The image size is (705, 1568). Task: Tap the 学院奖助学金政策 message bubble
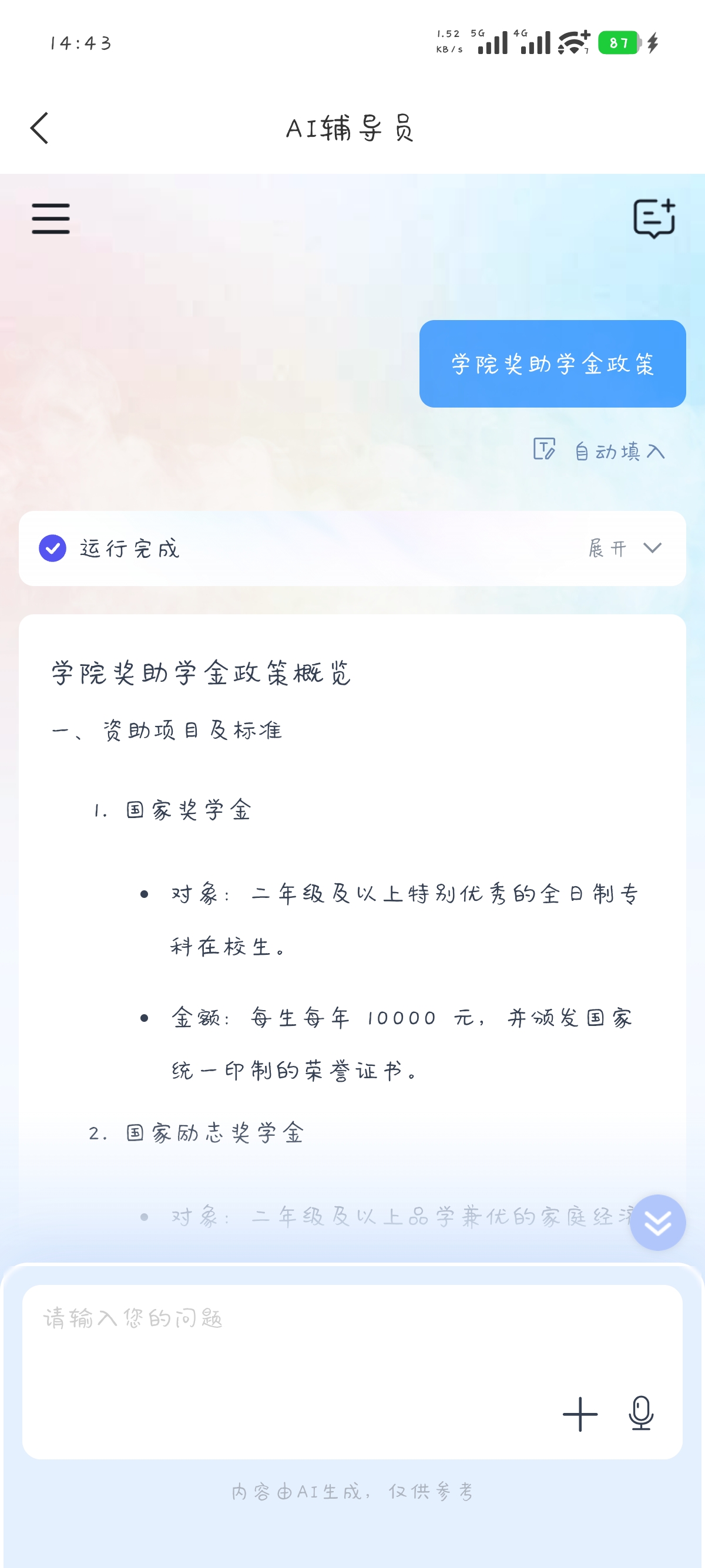[553, 364]
